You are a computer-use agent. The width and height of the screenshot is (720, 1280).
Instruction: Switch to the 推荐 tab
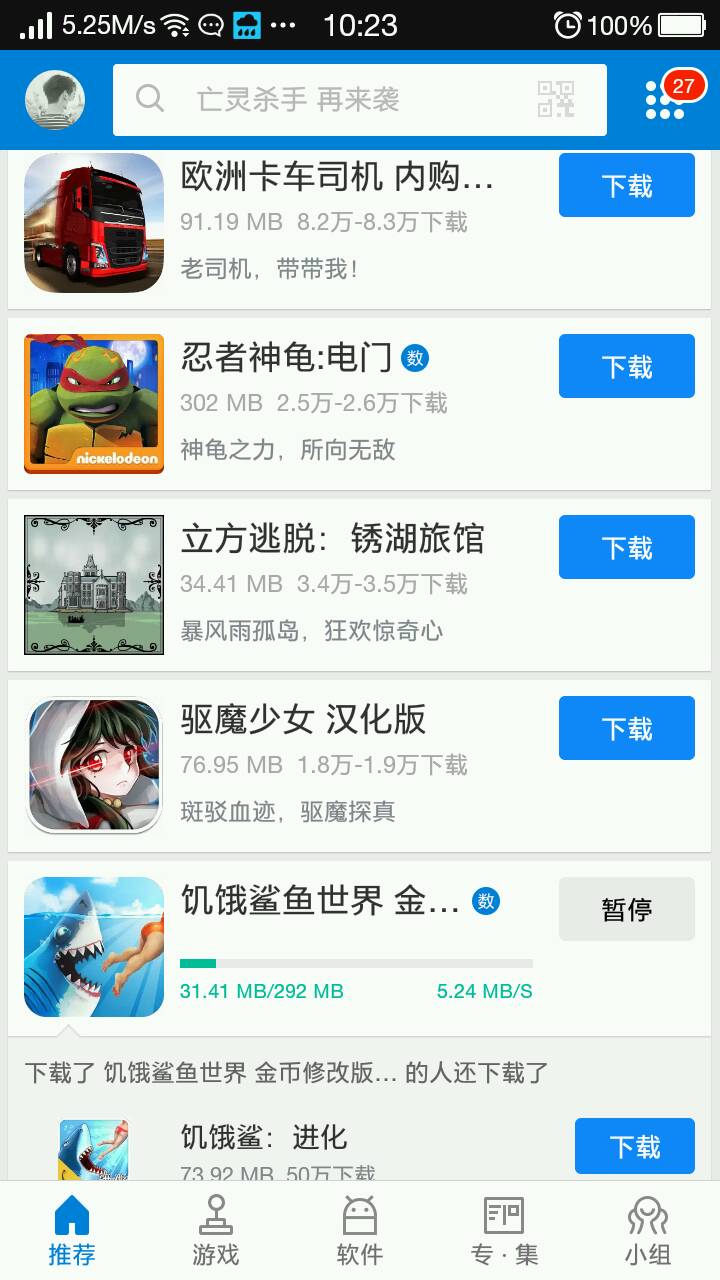(x=72, y=1231)
